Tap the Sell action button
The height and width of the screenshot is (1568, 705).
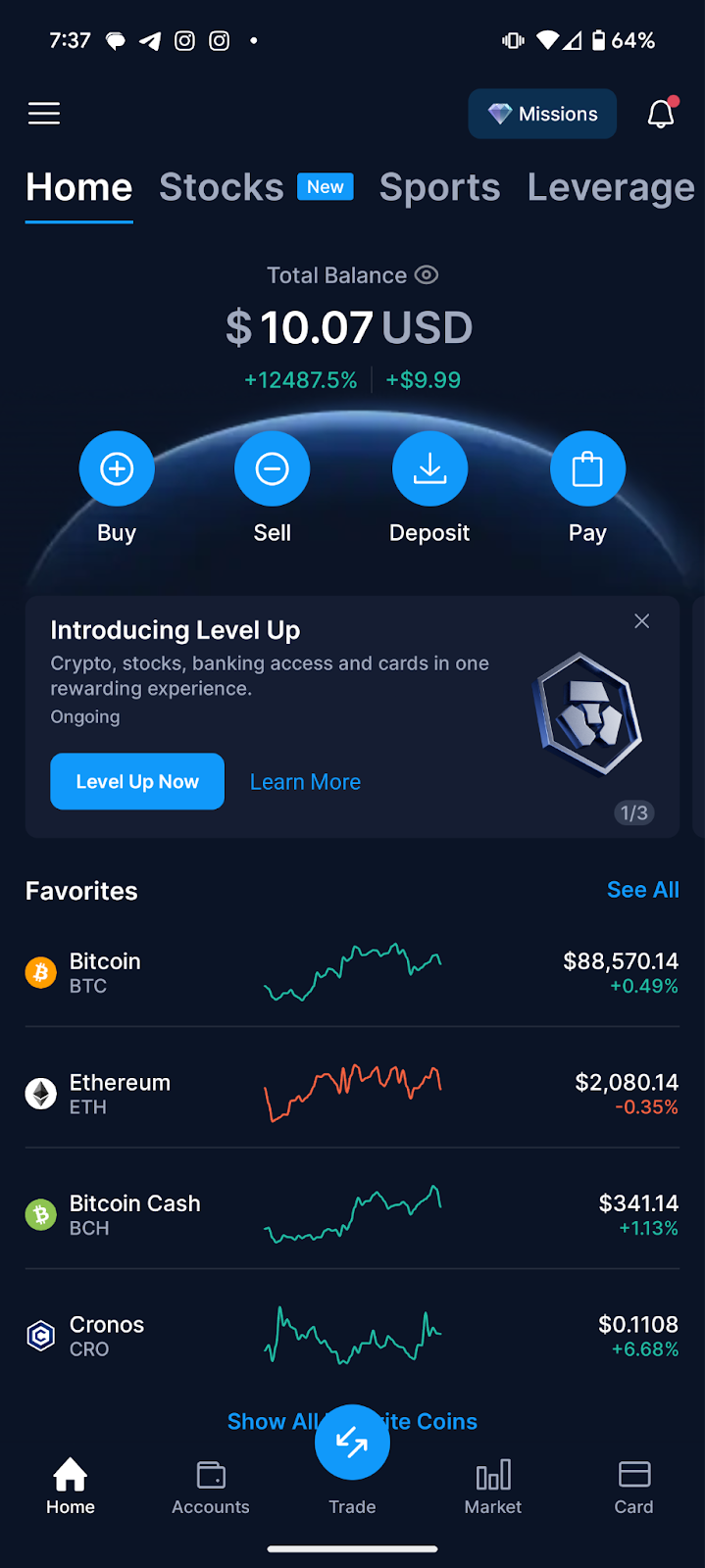point(273,469)
